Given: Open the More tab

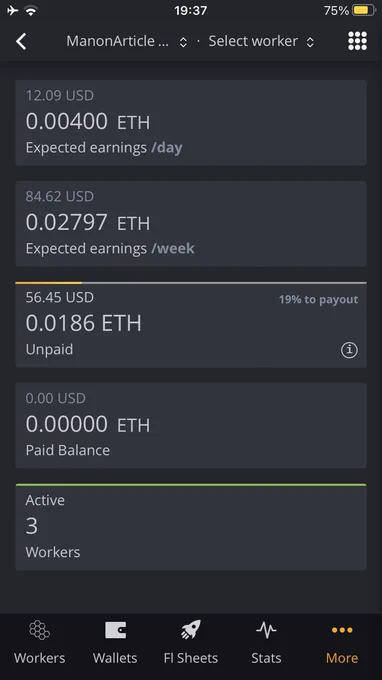Looking at the screenshot, I should [x=342, y=642].
